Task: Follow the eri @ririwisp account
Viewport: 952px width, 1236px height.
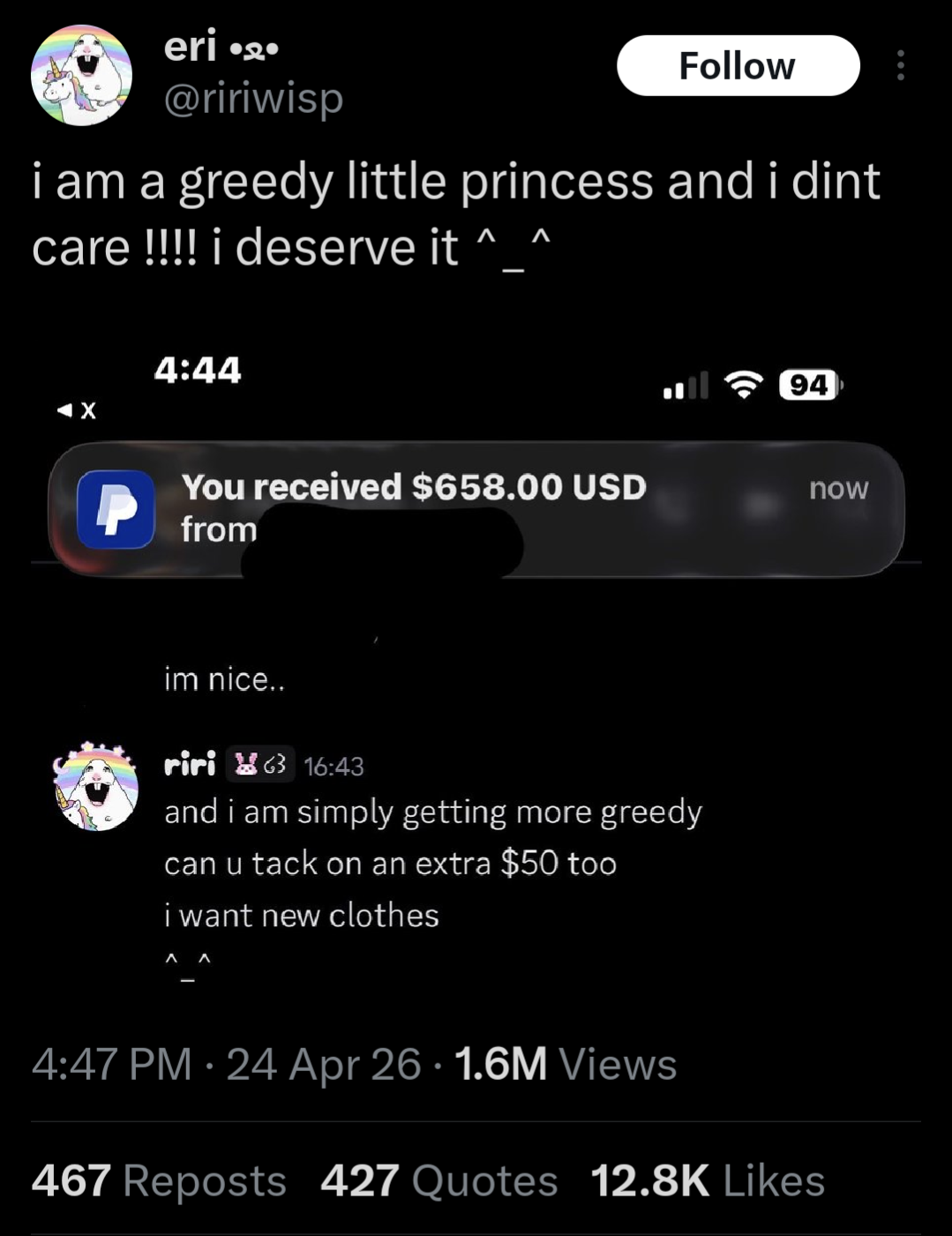Action: pyautogui.click(x=738, y=66)
